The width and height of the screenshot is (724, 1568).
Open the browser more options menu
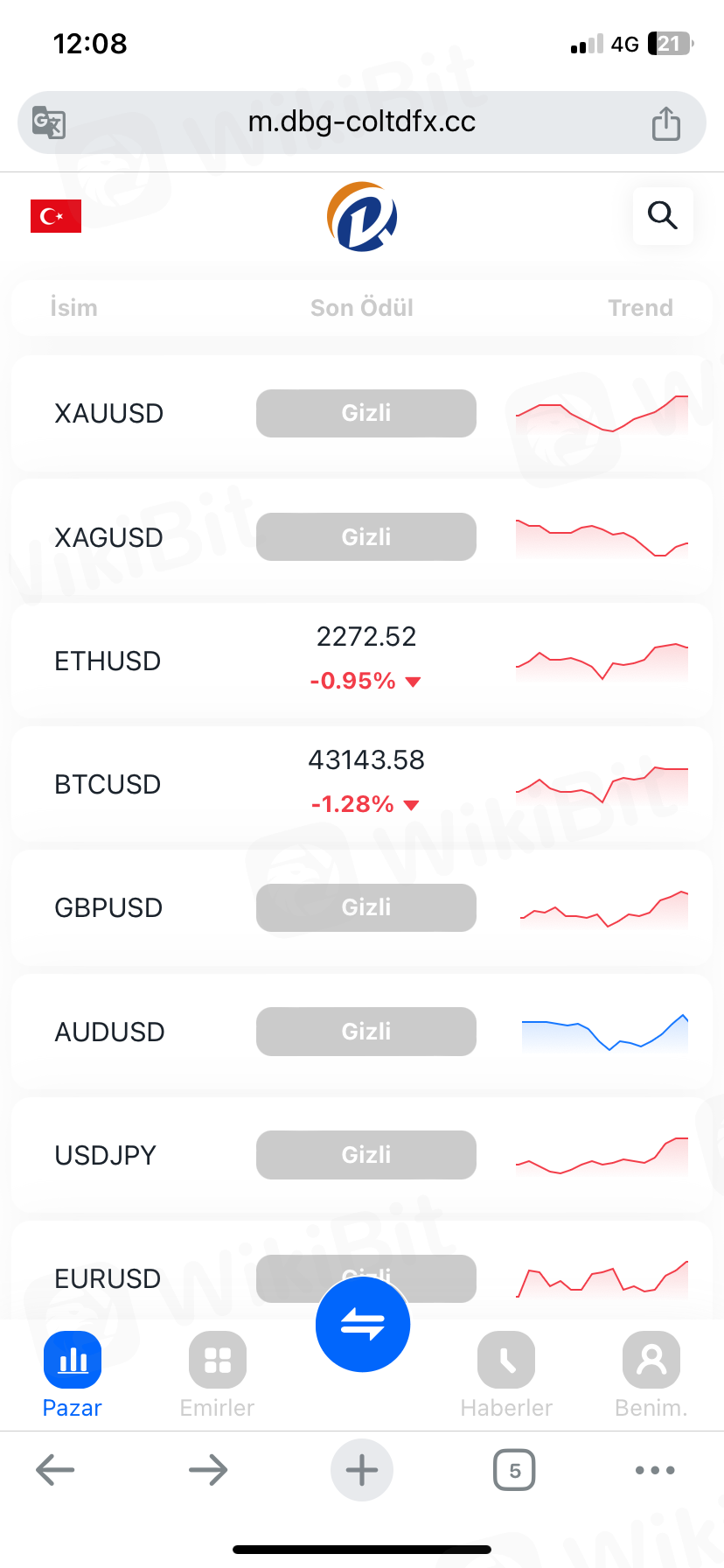click(x=655, y=1470)
